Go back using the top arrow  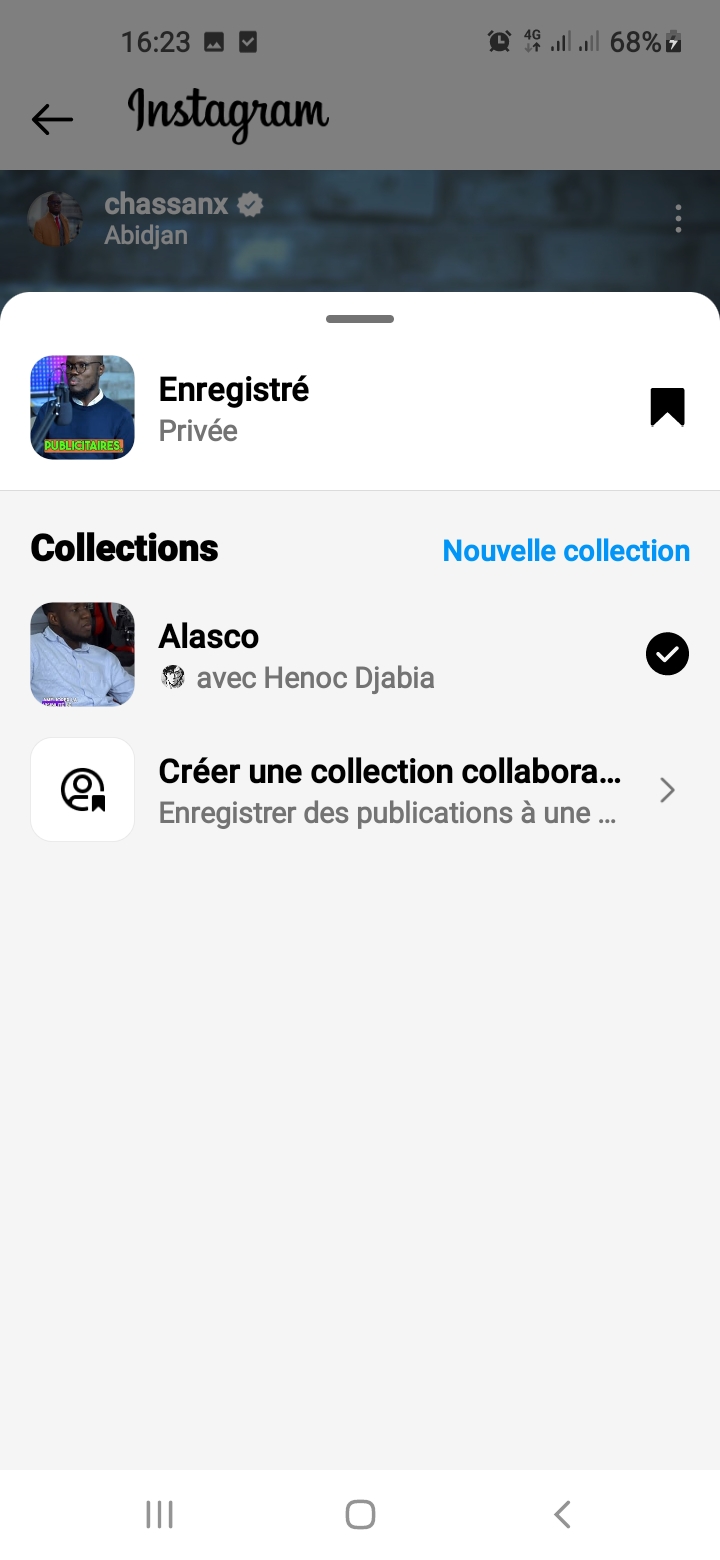[x=52, y=120]
